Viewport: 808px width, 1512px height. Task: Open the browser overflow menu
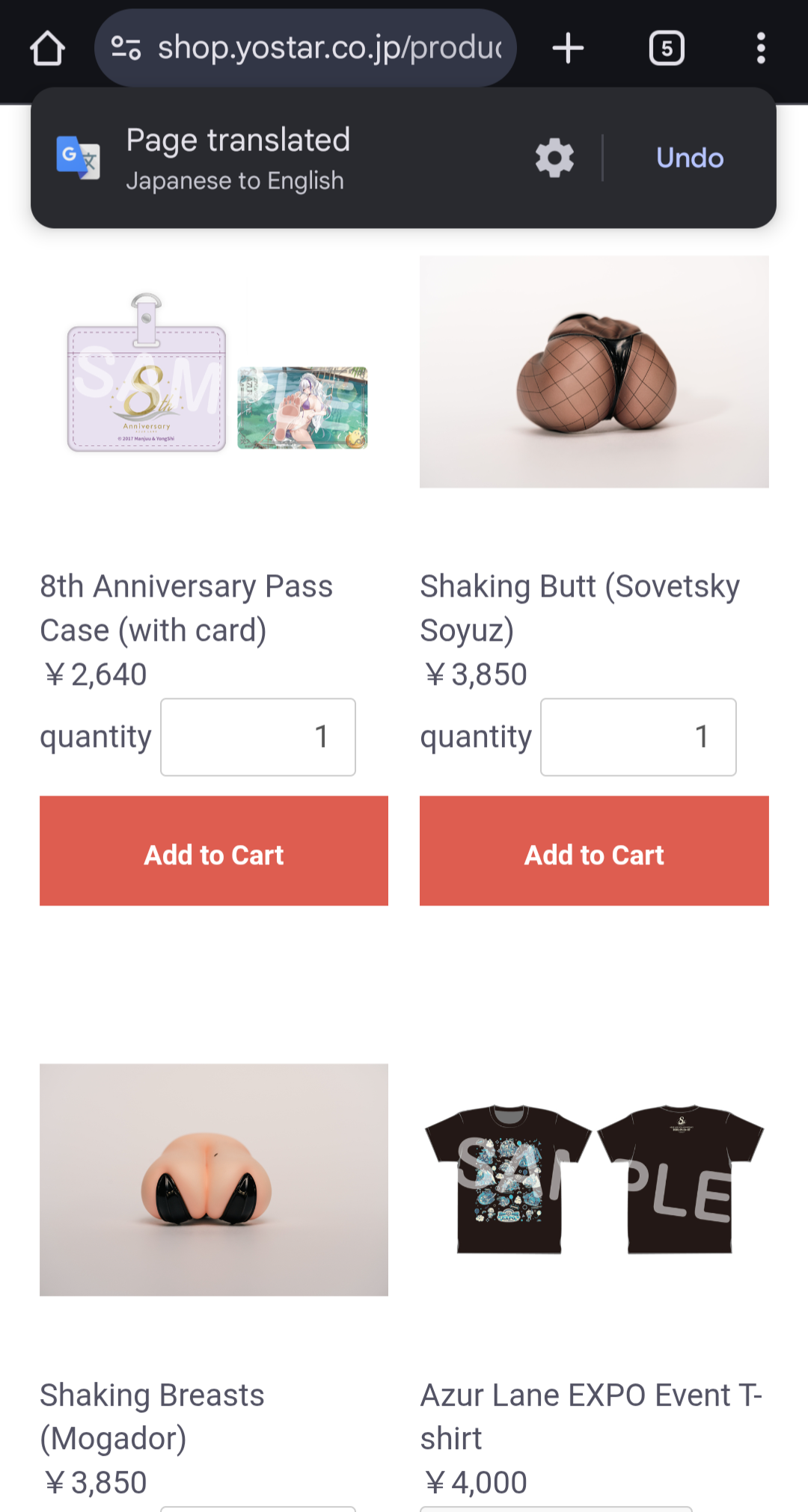(761, 49)
